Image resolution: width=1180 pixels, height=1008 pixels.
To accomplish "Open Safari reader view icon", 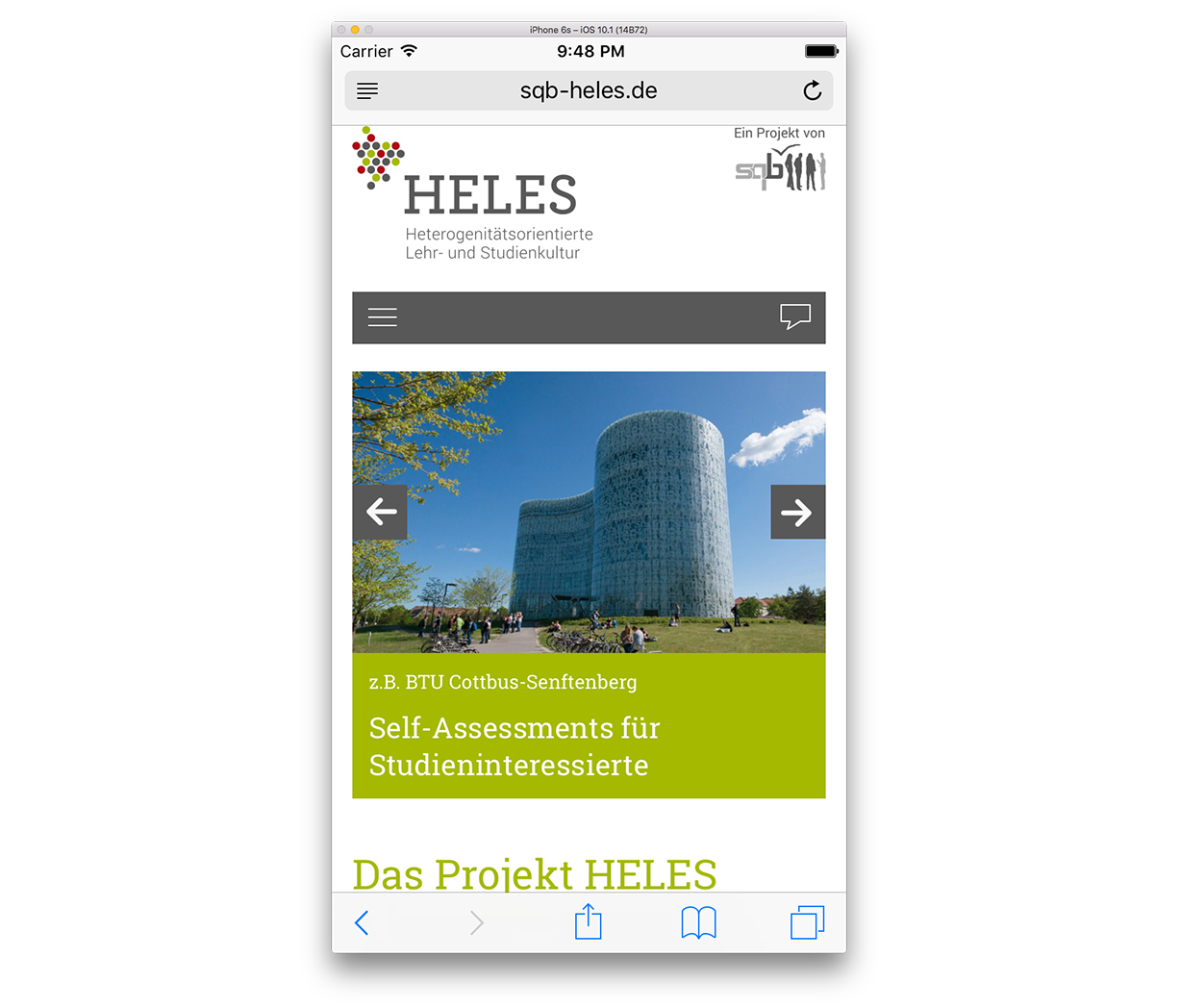I will [x=367, y=91].
